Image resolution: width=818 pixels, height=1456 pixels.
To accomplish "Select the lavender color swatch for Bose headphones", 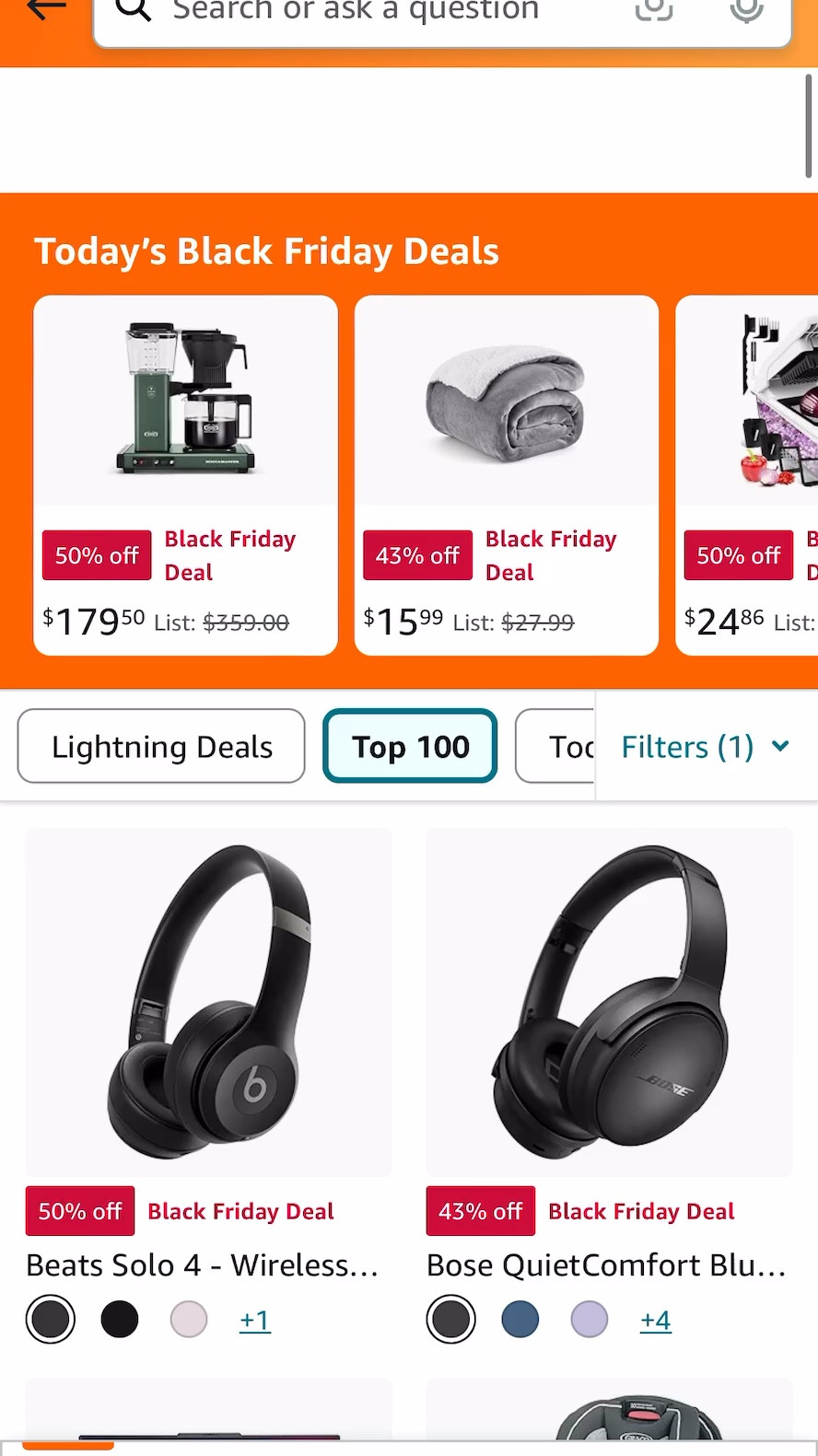I will (589, 1319).
